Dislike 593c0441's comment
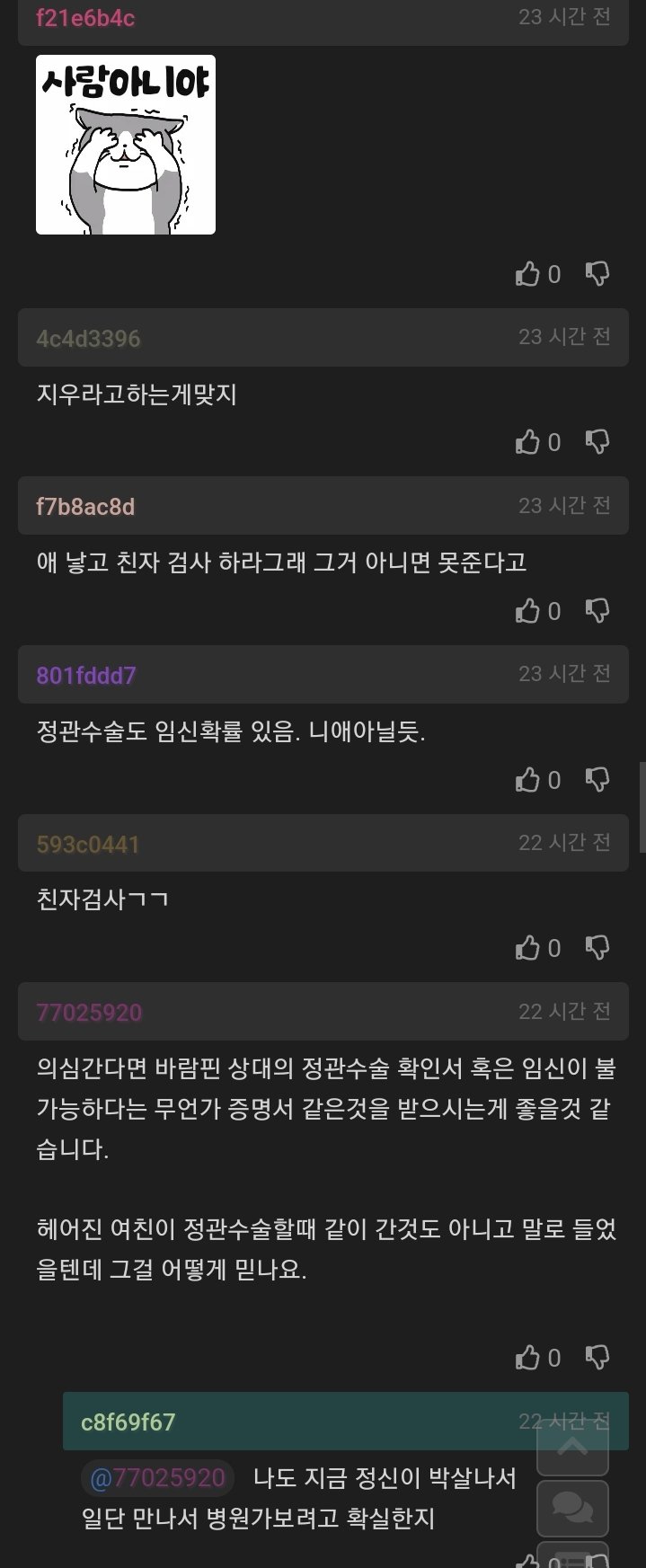 click(x=597, y=948)
